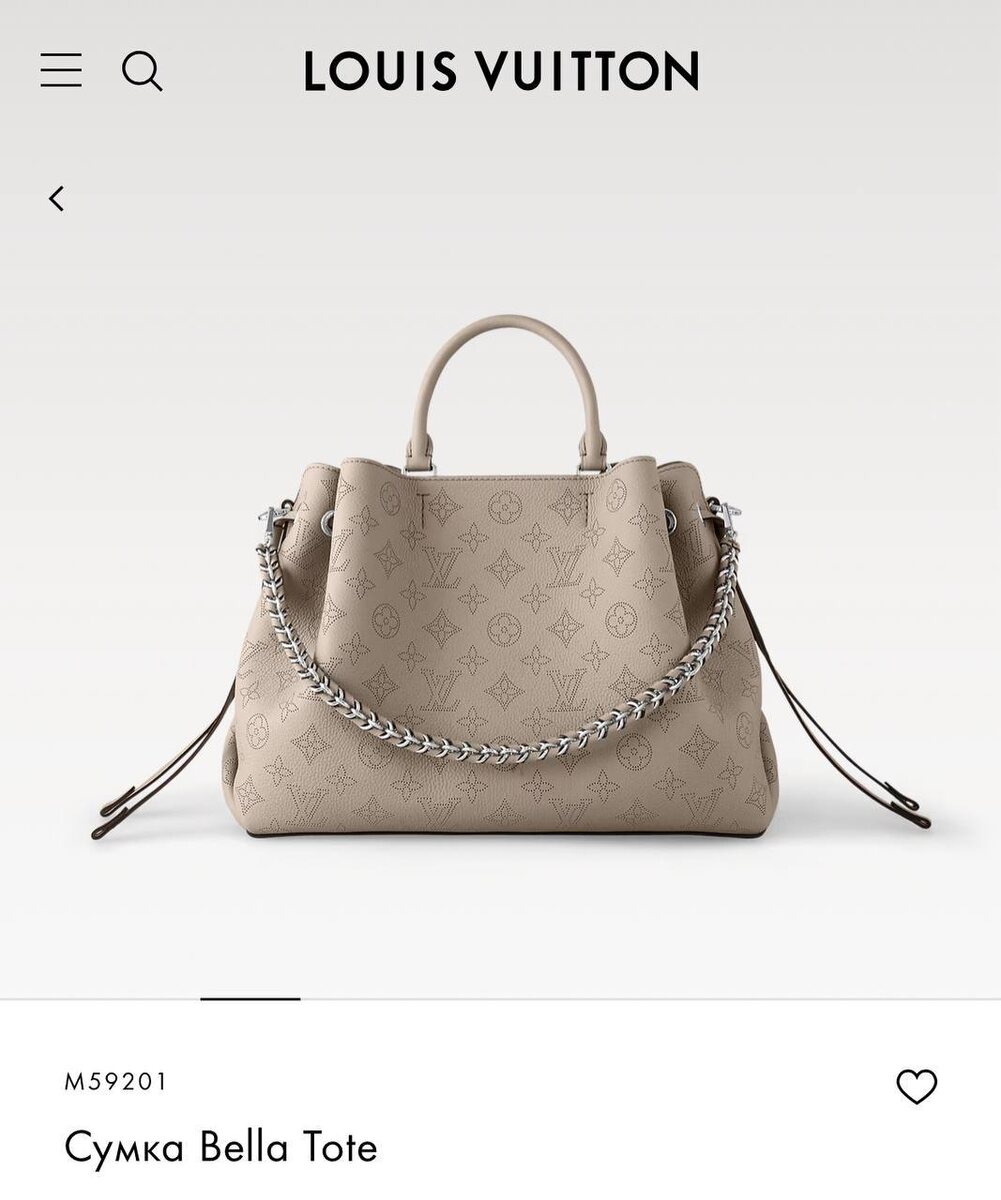Open the search magnifier
The width and height of the screenshot is (1001, 1200).
142,72
